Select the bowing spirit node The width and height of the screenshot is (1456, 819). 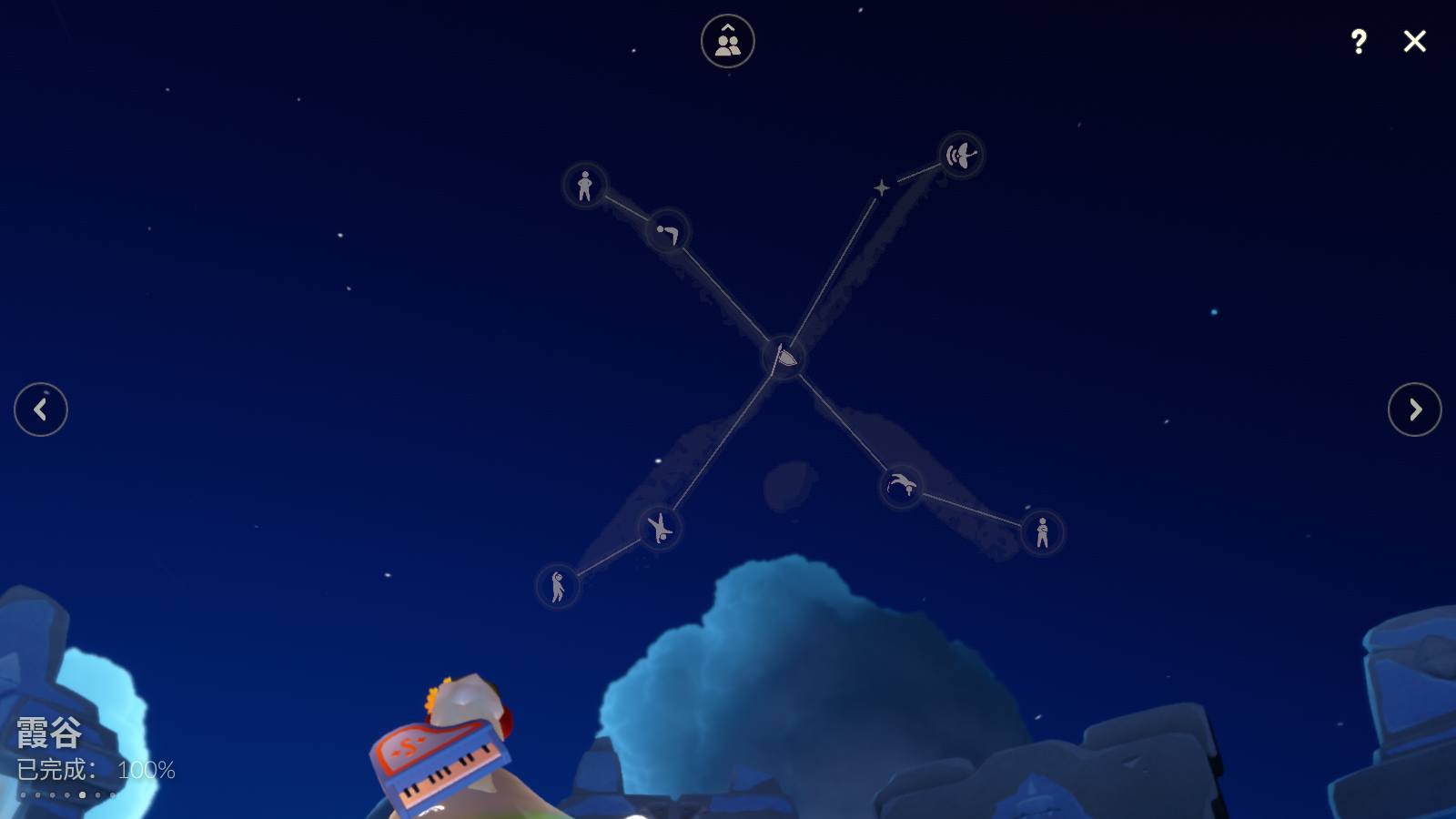[668, 233]
